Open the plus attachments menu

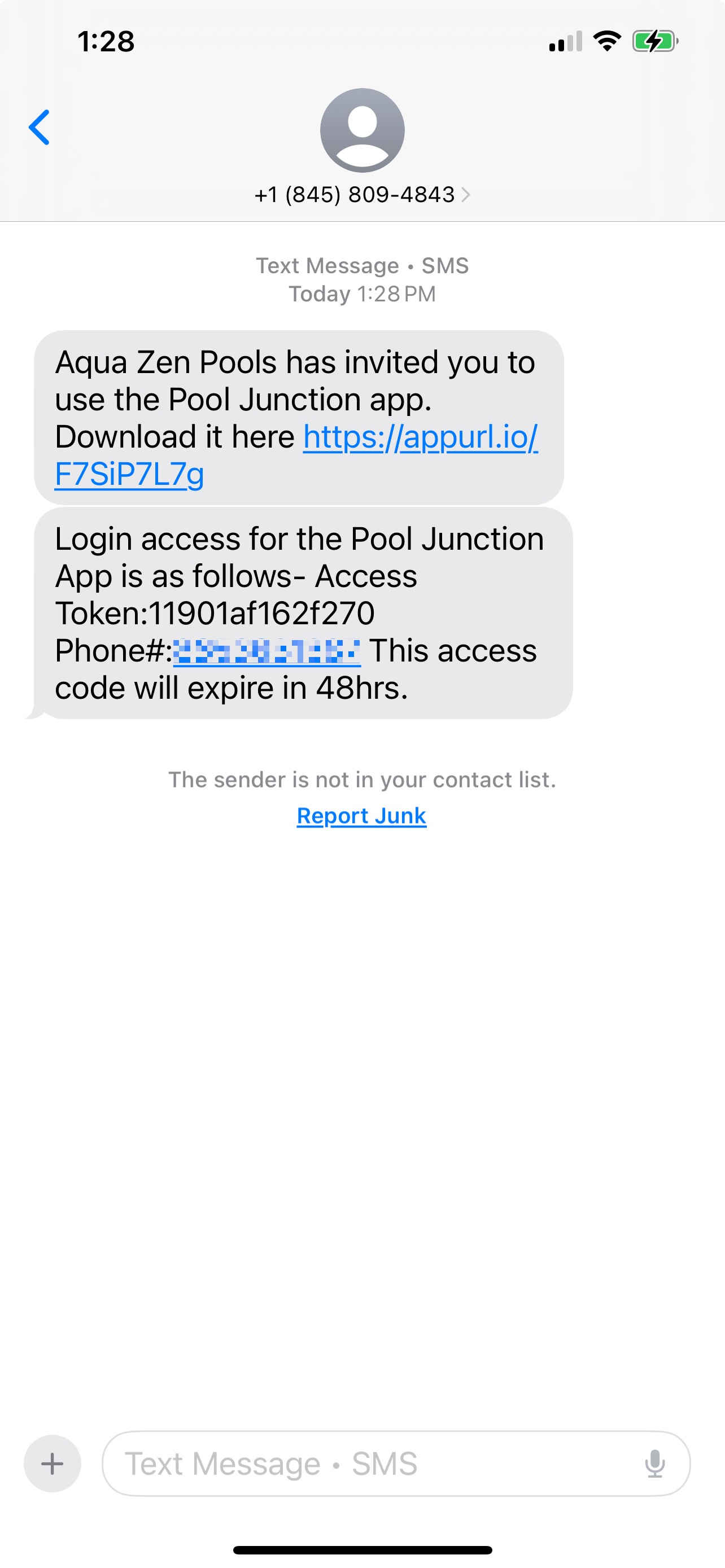53,1464
